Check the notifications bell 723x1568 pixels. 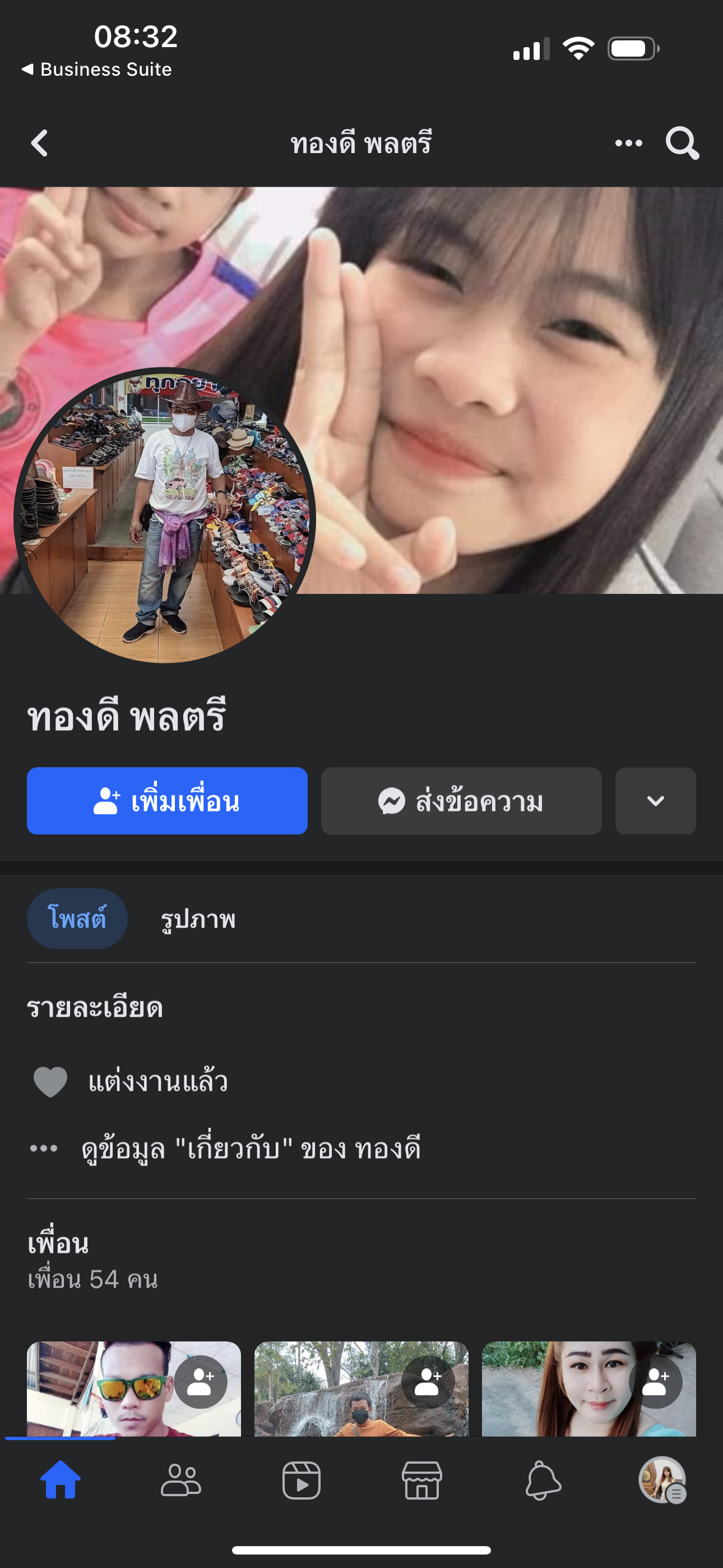coord(543,1481)
